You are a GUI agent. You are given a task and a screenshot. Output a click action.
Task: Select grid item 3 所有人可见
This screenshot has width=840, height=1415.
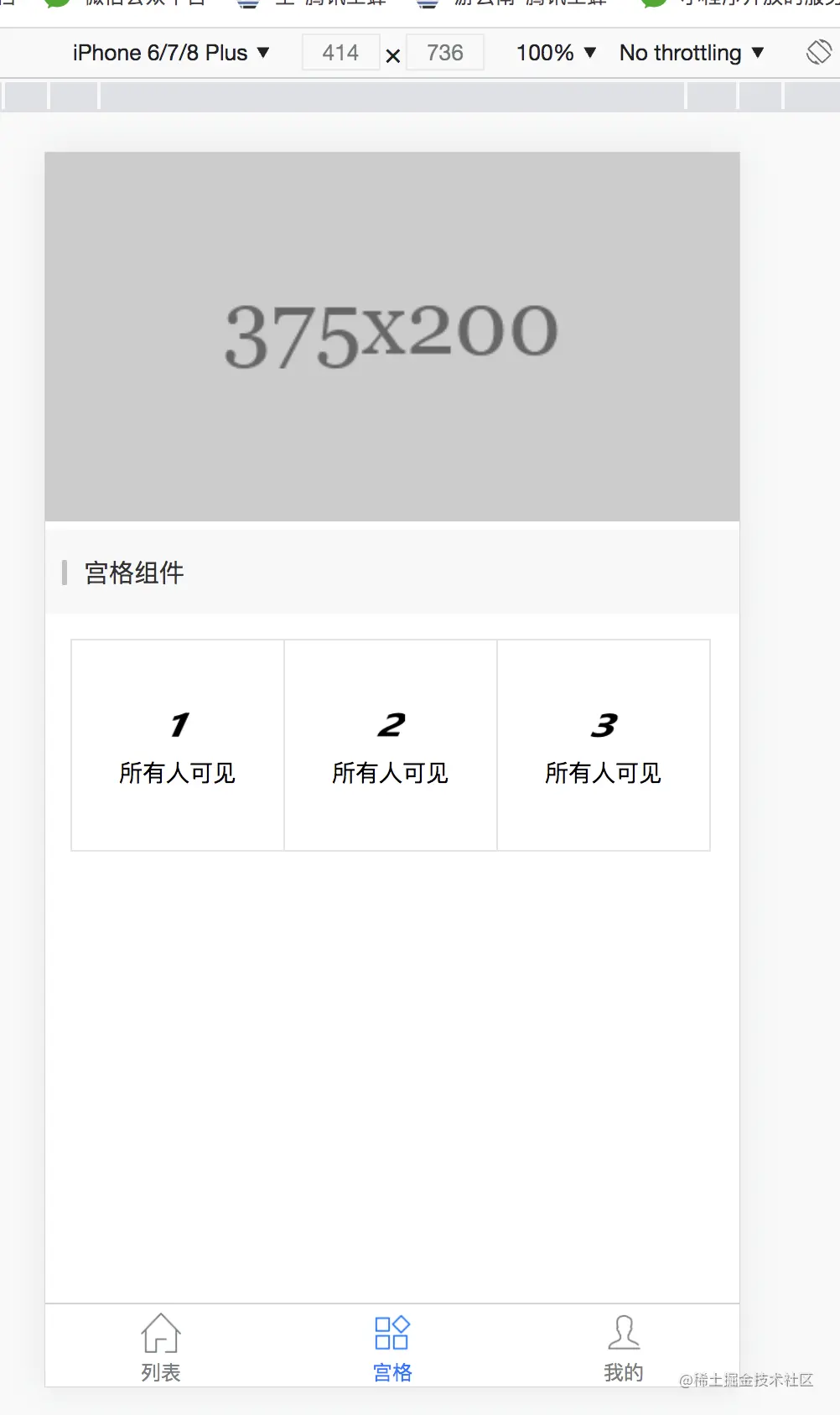point(604,745)
